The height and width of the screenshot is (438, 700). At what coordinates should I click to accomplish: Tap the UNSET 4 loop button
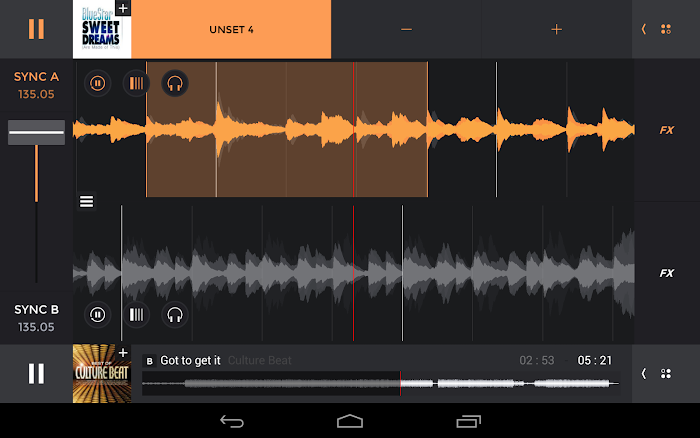[231, 29]
